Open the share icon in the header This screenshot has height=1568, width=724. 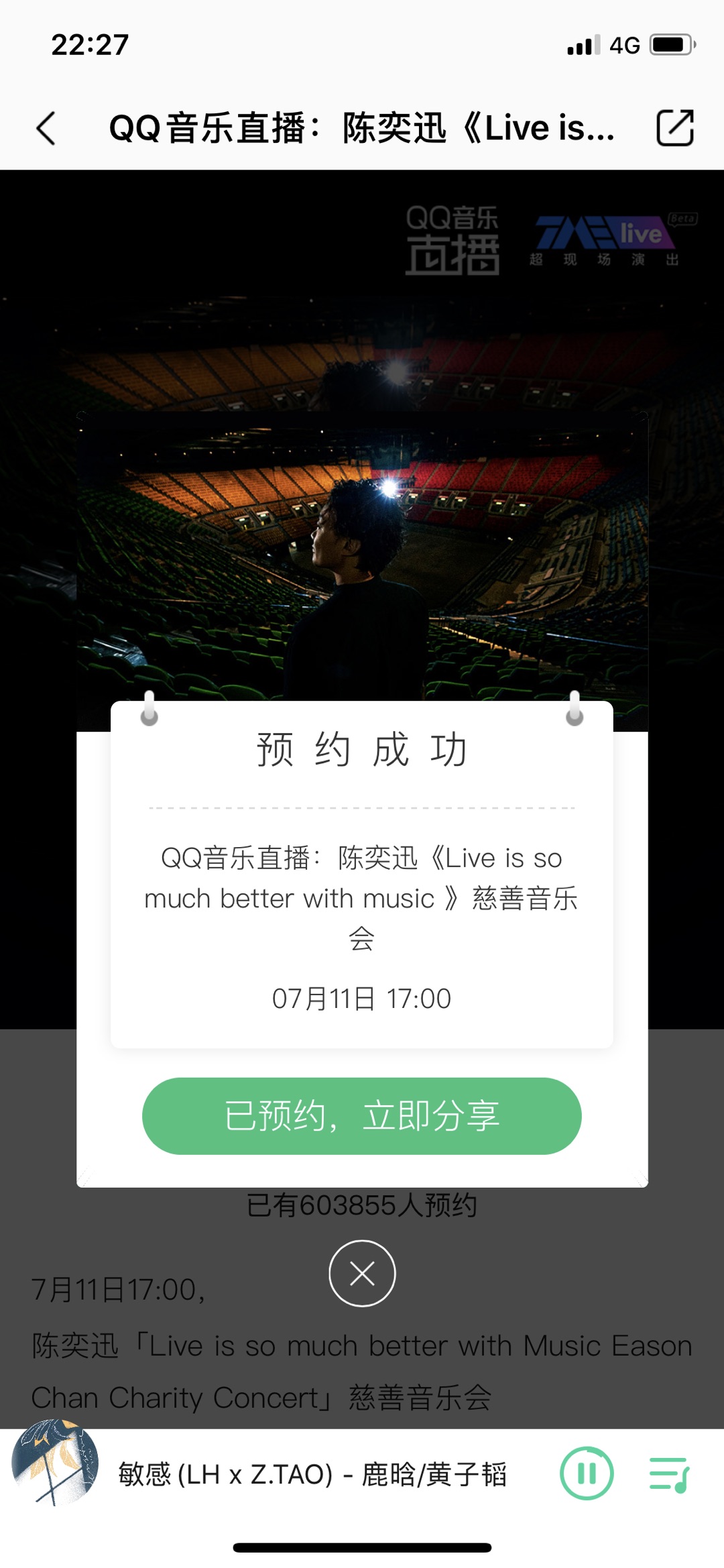point(674,127)
